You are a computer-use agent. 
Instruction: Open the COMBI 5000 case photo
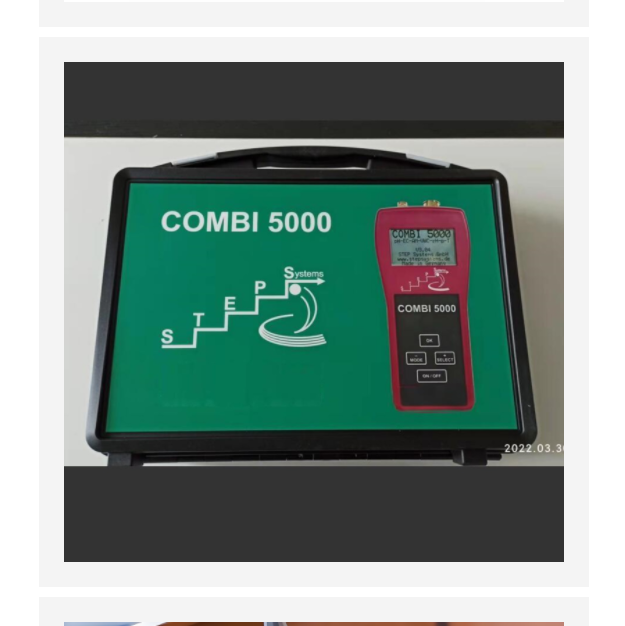click(x=313, y=311)
